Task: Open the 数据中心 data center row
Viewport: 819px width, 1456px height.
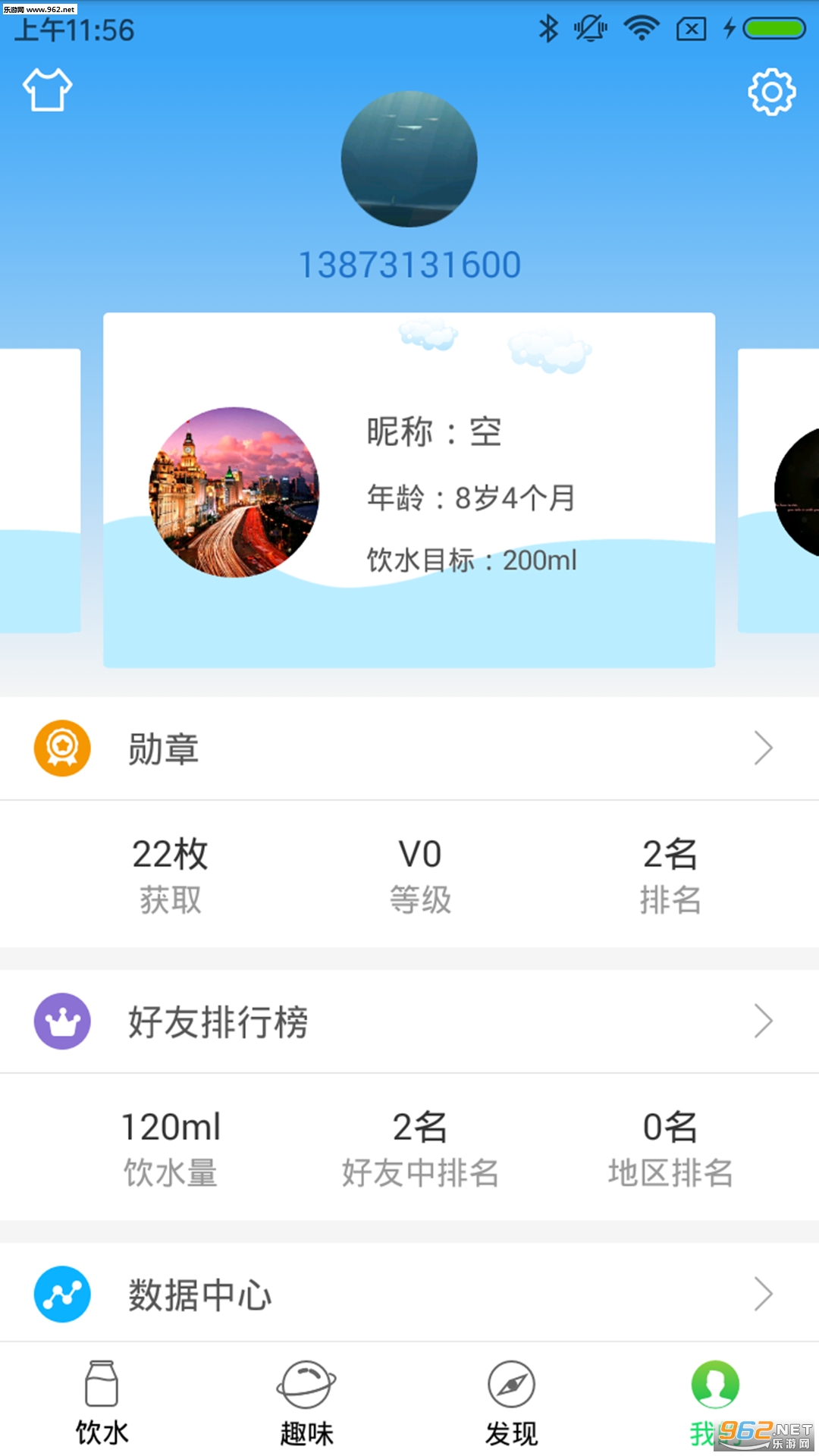Action: point(409,1294)
